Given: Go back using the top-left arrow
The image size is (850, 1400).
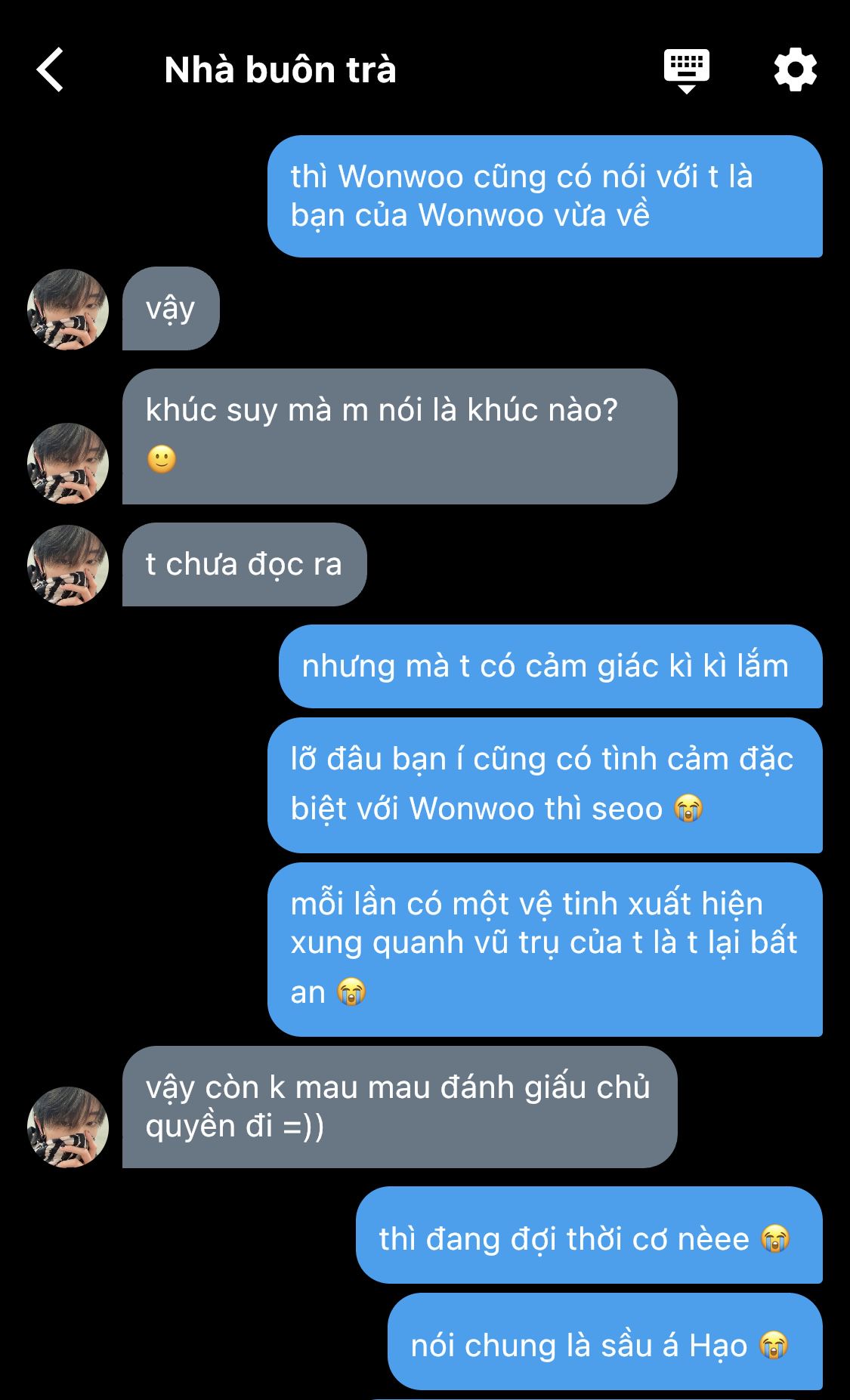Looking at the screenshot, I should [x=50, y=69].
